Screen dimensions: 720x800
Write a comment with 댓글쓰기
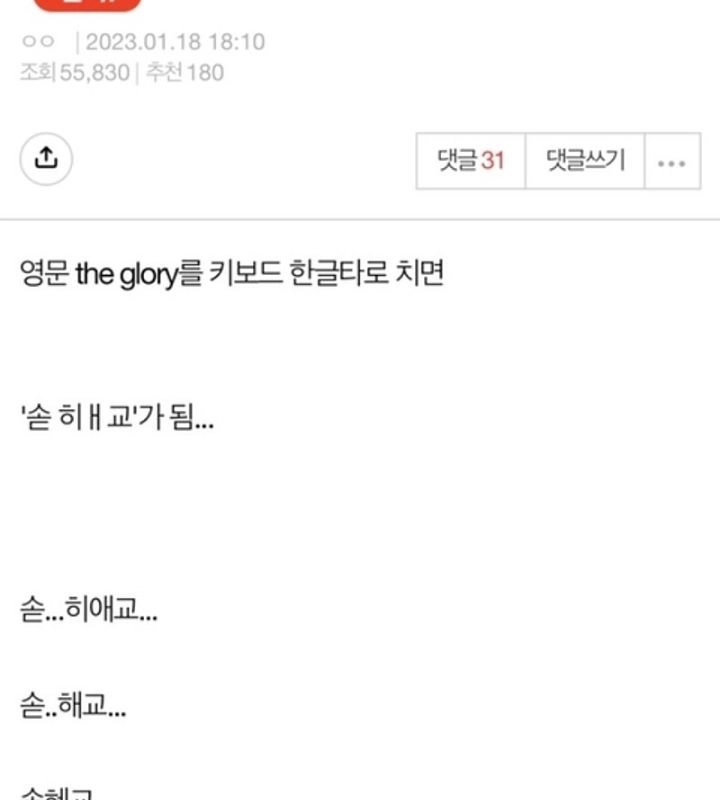(585, 160)
